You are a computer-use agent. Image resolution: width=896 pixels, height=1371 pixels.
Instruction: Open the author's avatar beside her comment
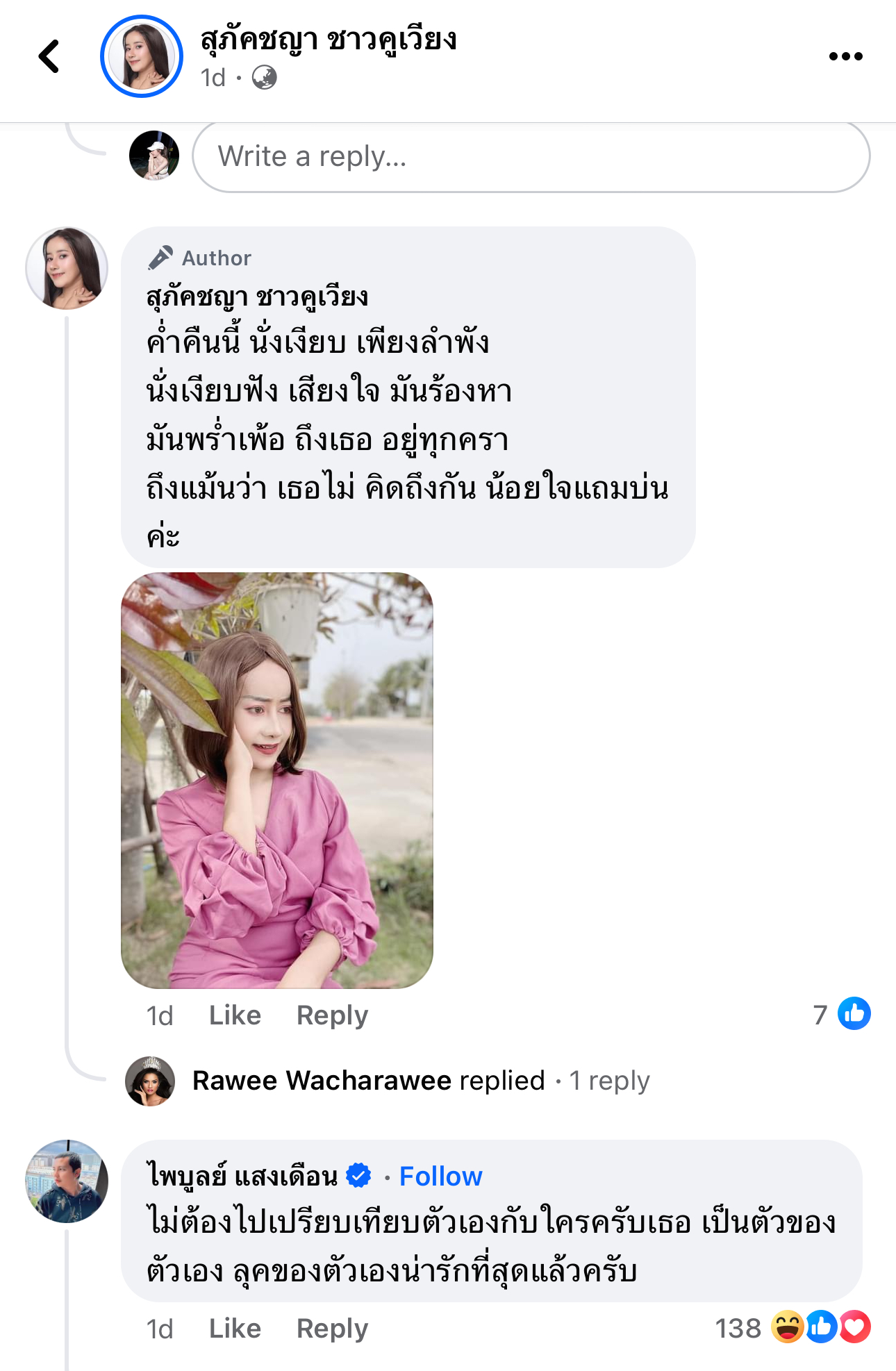coord(67,268)
